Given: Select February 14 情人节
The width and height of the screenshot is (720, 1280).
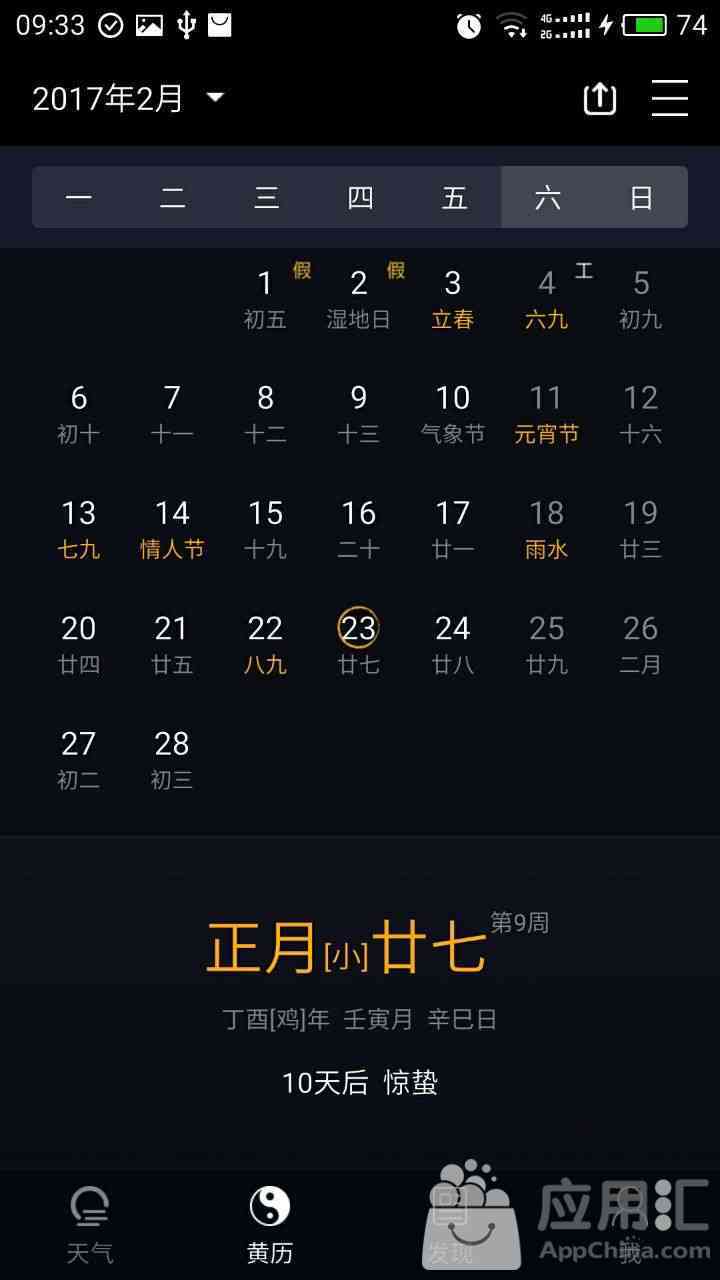Looking at the screenshot, I should pos(172,529).
